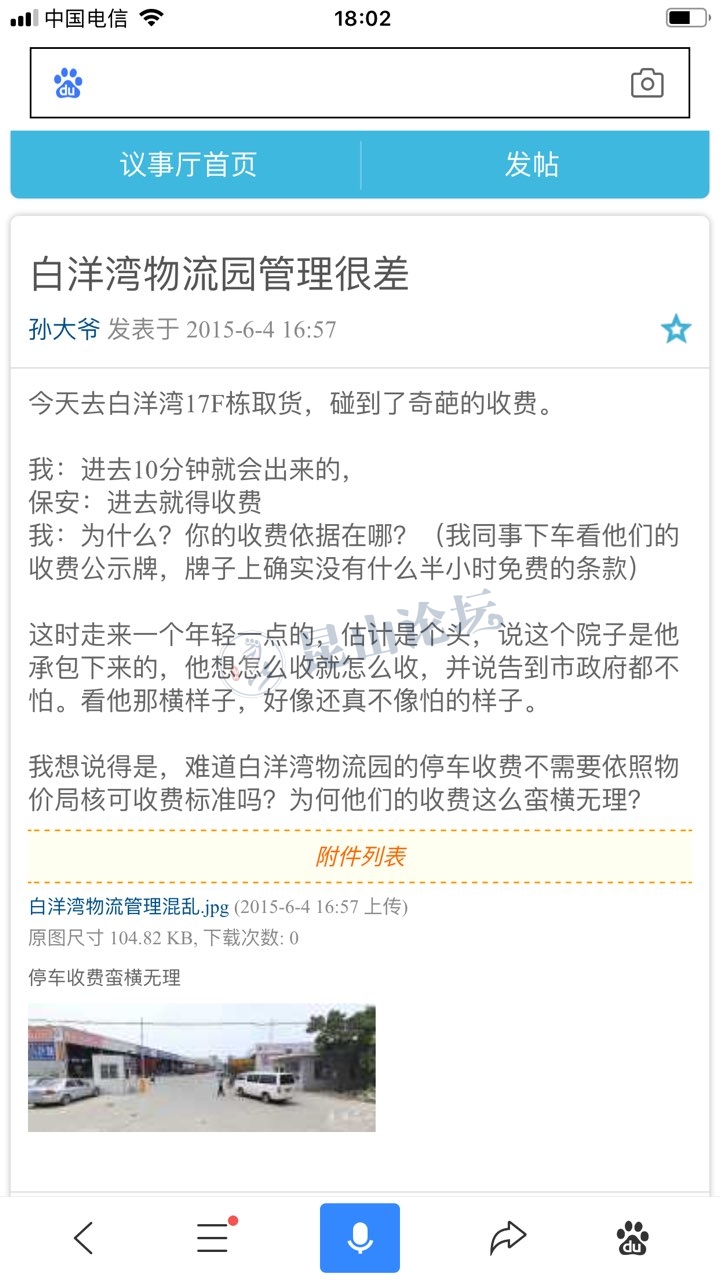
Task: Open the attachment 白洋湾物流管理混乱.jpg link
Action: coord(129,907)
